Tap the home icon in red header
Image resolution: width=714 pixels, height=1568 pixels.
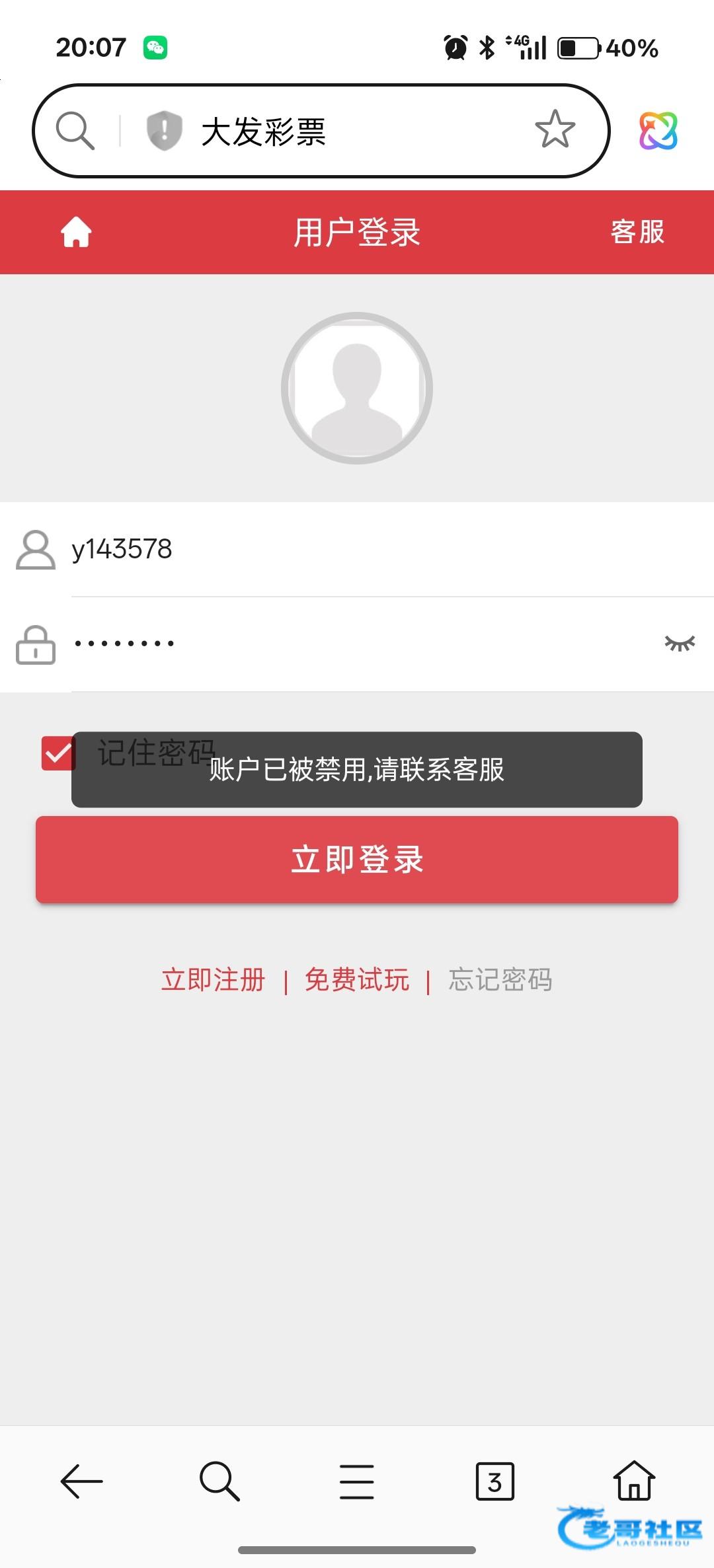click(x=76, y=232)
